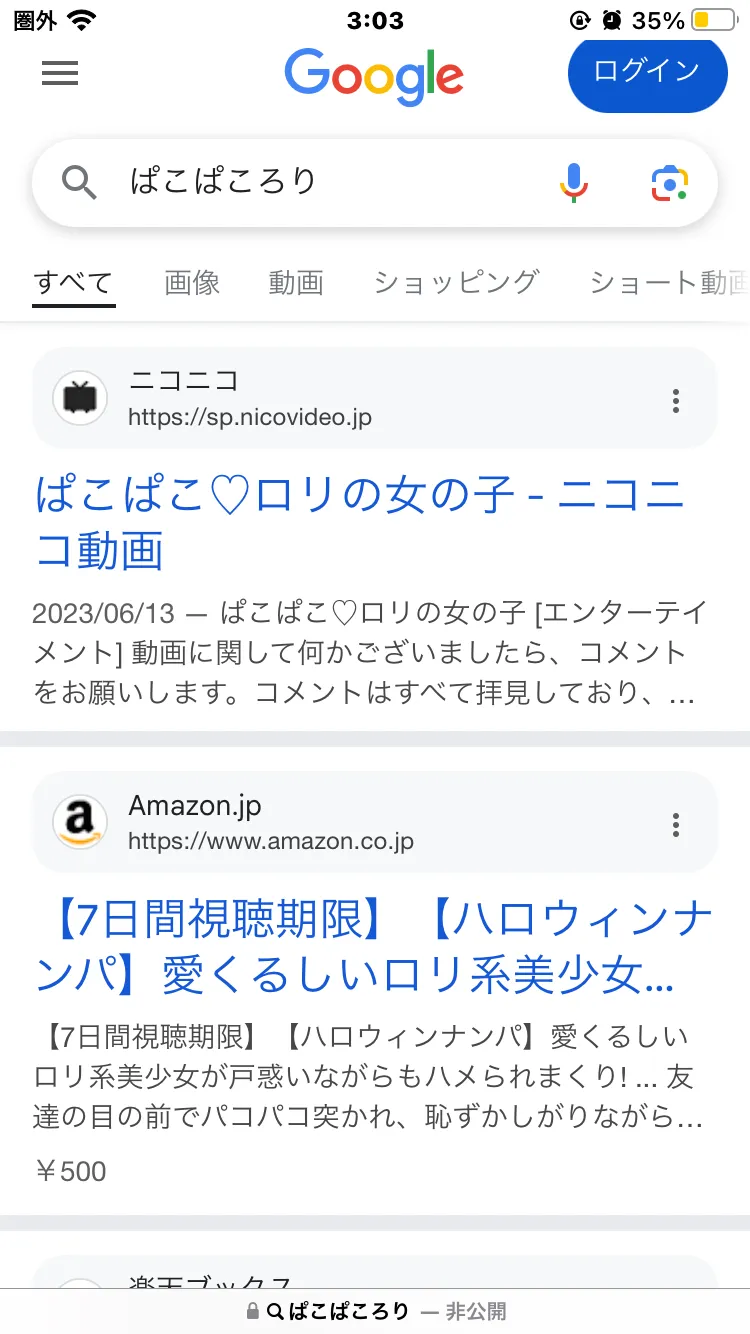The height and width of the screenshot is (1334, 750).
Task: Tap the Safari address bar at the bottom
Action: coord(375,1311)
